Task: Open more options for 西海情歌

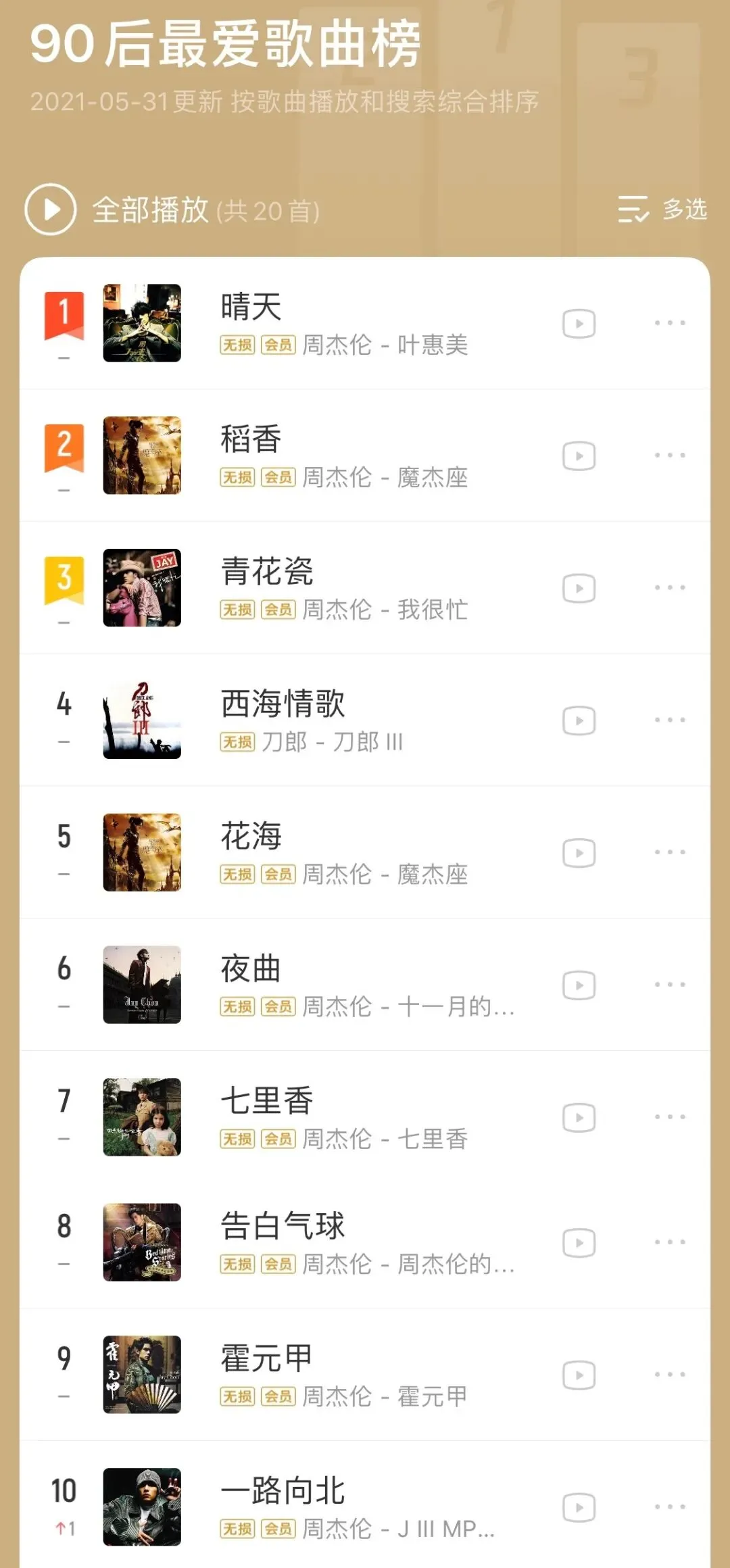Action: tap(669, 720)
